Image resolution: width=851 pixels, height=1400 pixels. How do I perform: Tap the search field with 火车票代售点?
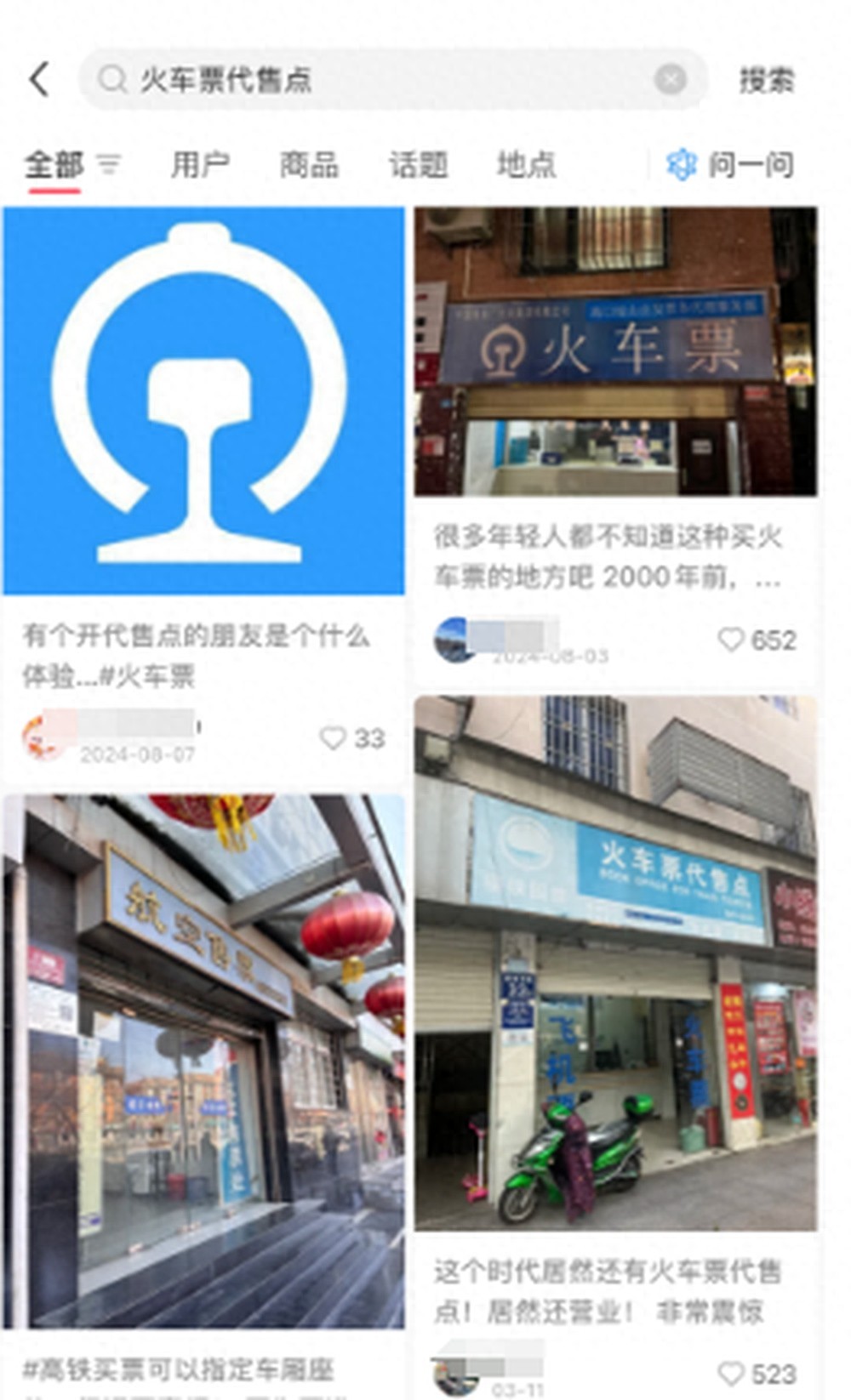click(374, 80)
